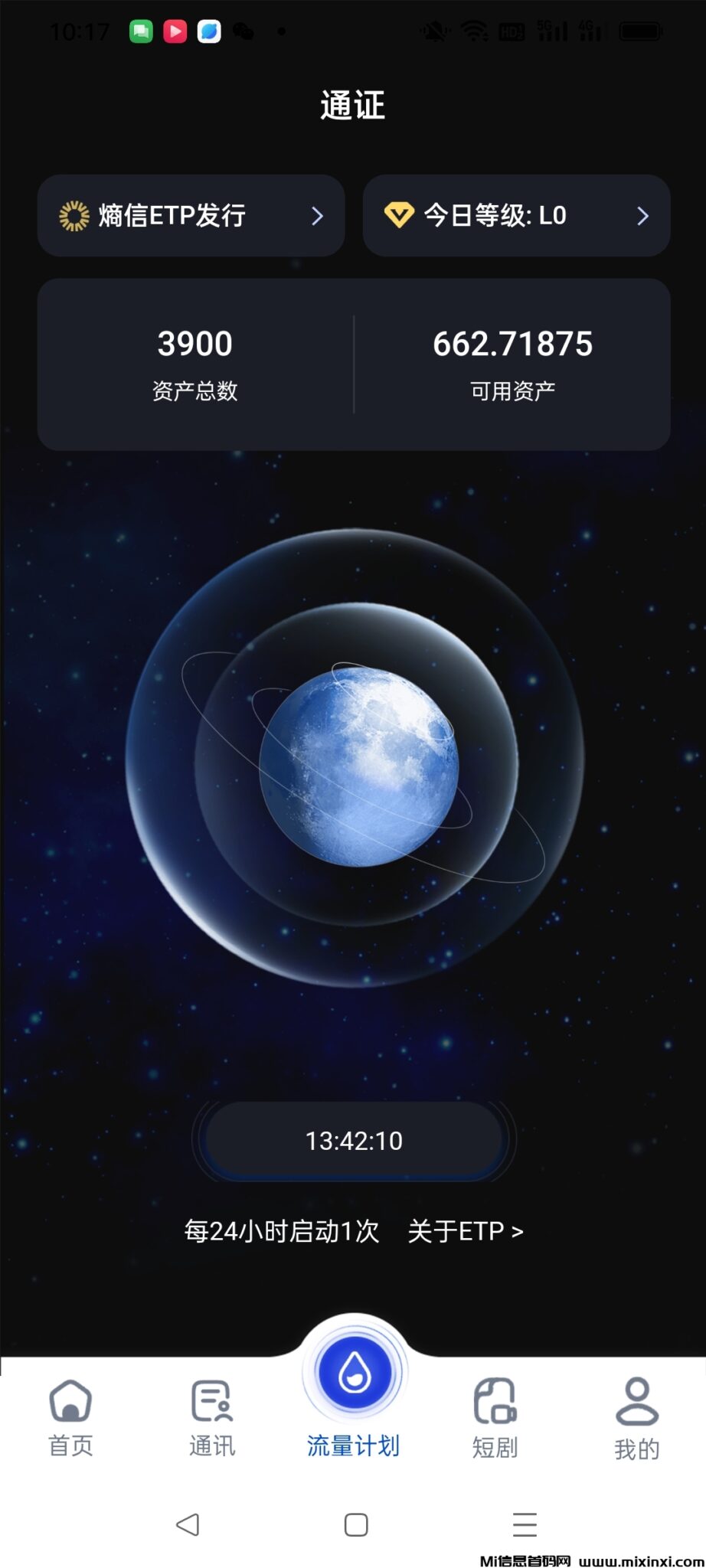Open the 关于ETP link
706x1568 pixels.
[x=466, y=1231]
